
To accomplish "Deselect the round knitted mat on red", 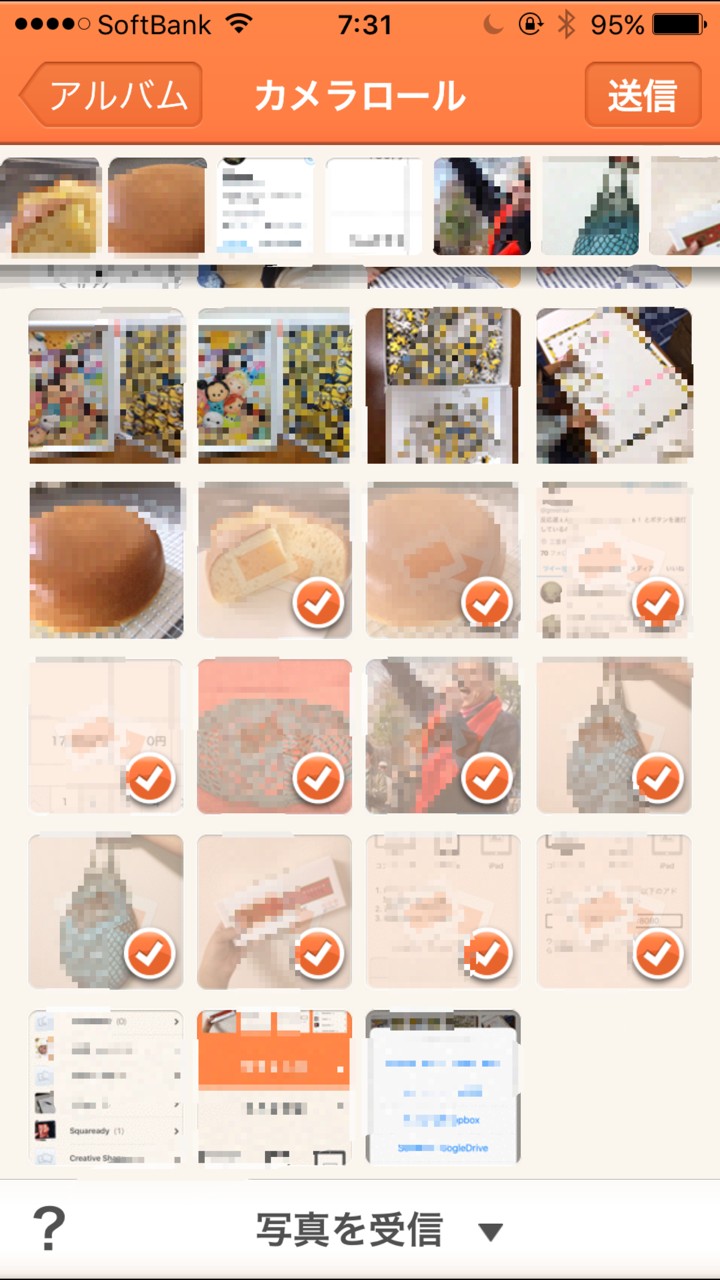I will [275, 736].
